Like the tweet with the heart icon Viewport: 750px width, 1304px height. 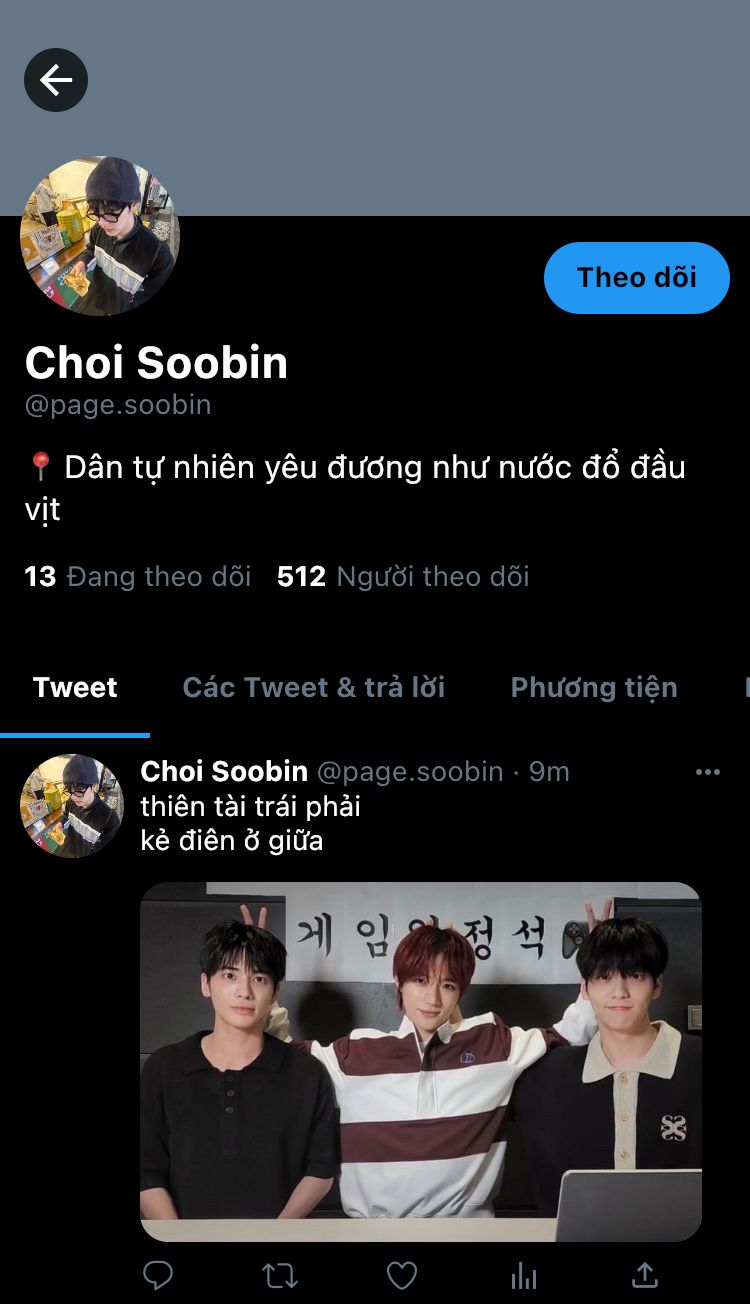pyautogui.click(x=402, y=1275)
